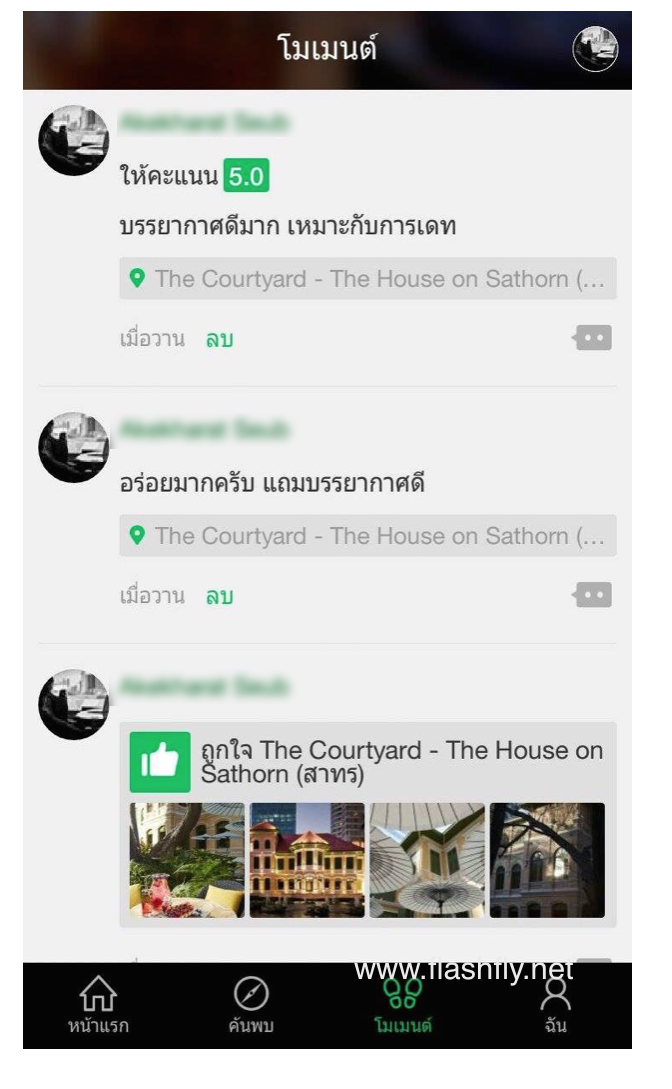
Task: Open the location under "บรรยากาศดีมาก เหมาะกับการเดท"
Action: pyautogui.click(x=367, y=279)
